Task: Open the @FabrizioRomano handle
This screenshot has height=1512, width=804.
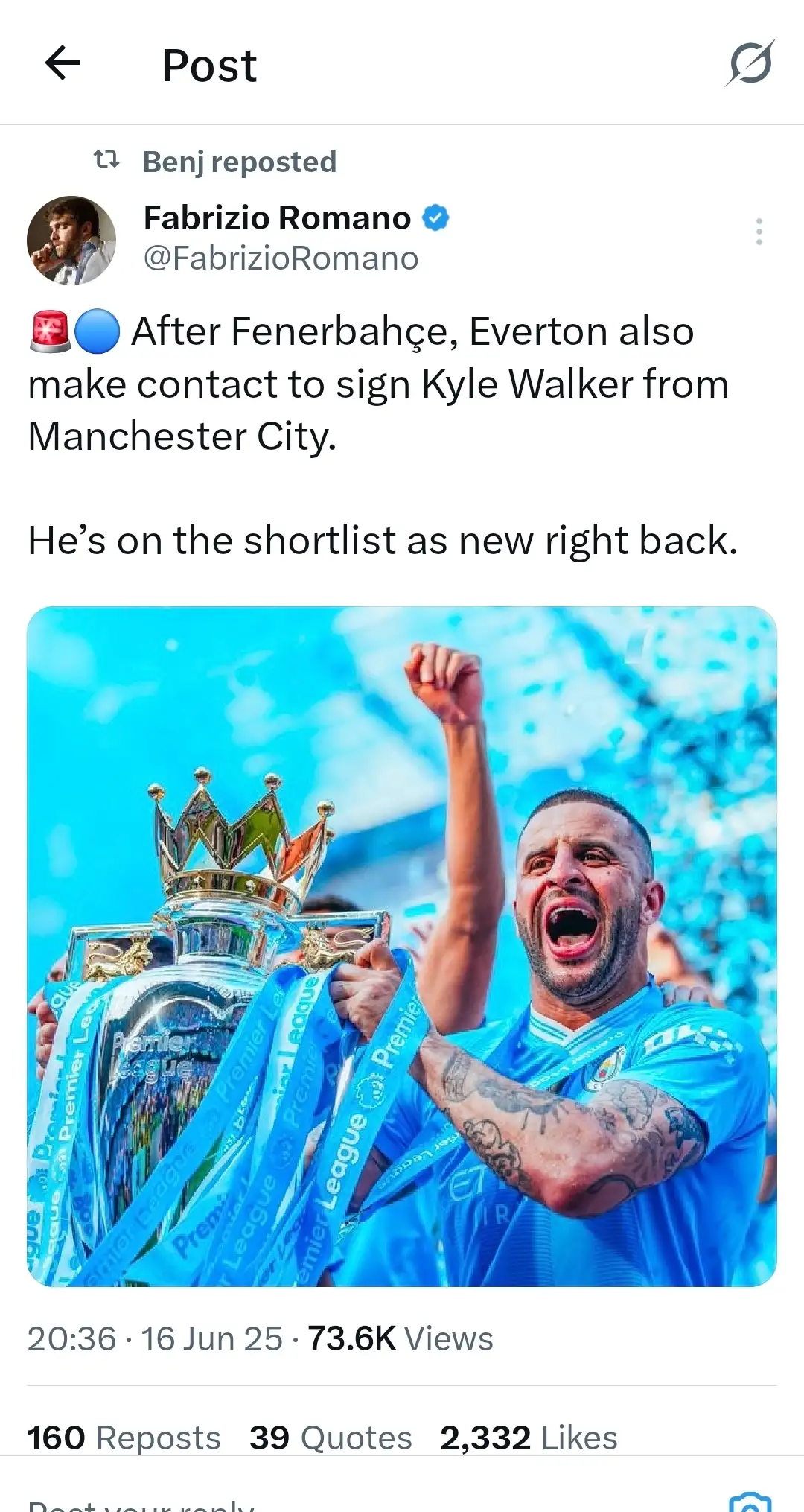Action: pyautogui.click(x=281, y=258)
